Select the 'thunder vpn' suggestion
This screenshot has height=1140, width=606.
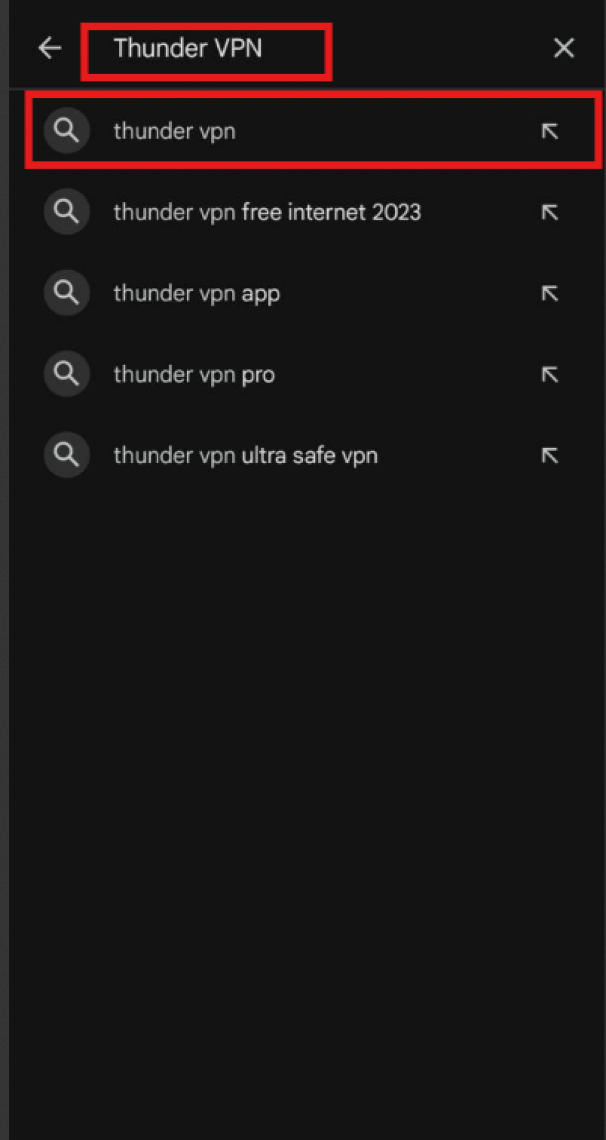175,130
